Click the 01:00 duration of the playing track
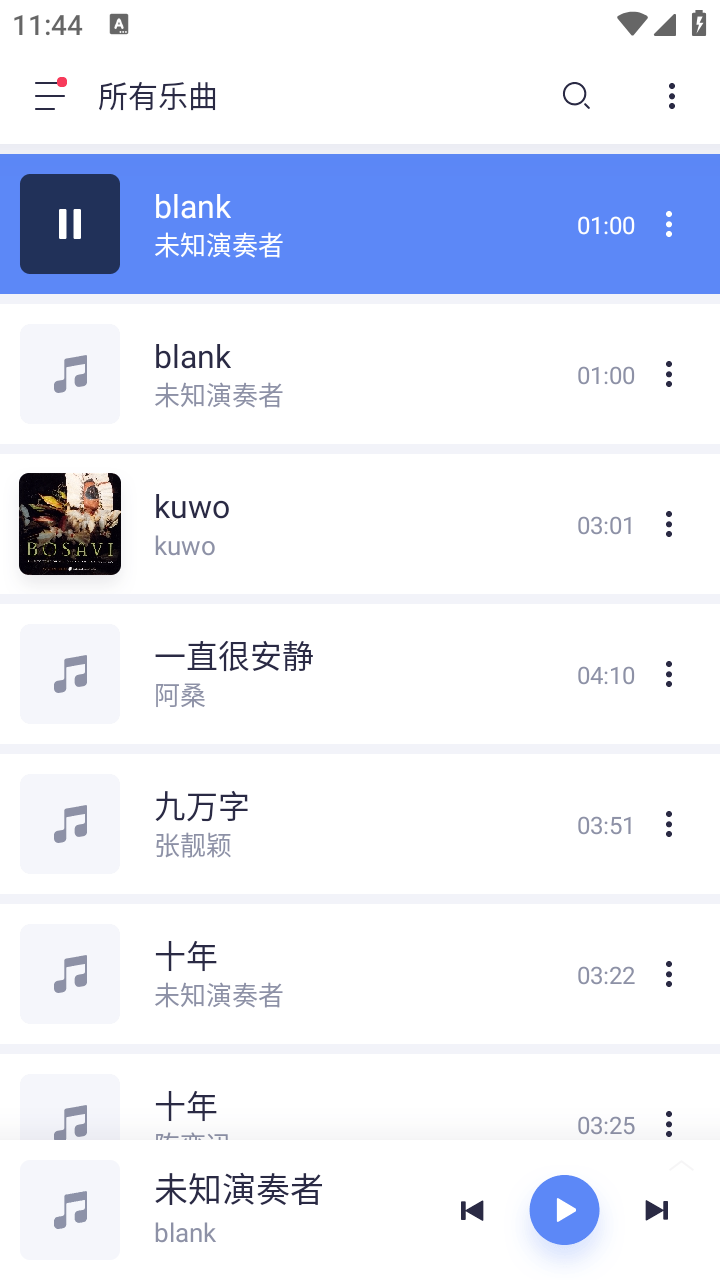The image size is (720, 1280). point(606,224)
